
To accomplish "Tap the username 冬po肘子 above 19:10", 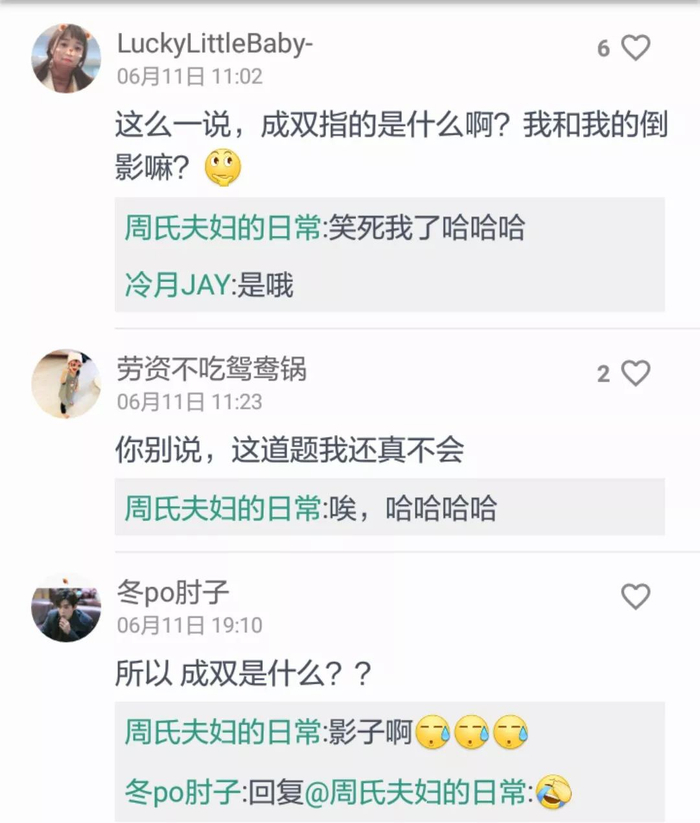I will (x=173, y=593).
